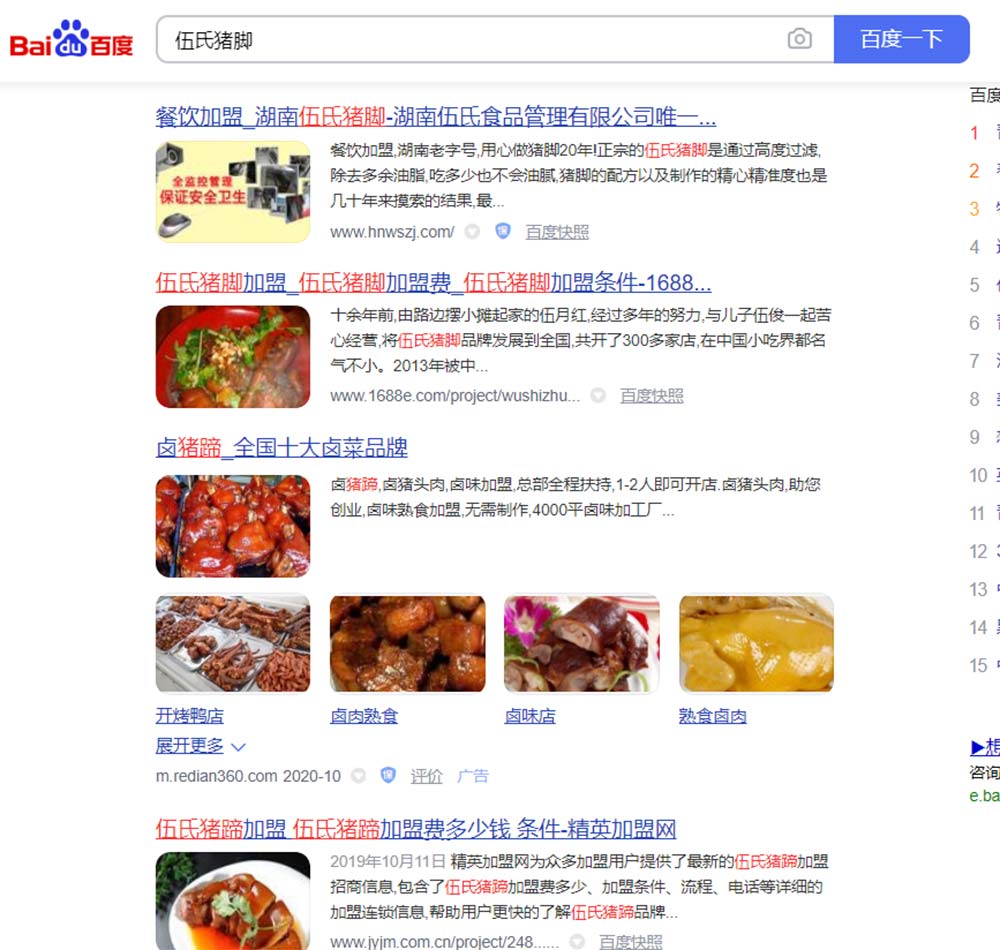Open result 伍氏猪蹄加盟费多少钱 精英加盟网
The image size is (1000, 950).
[x=416, y=829]
